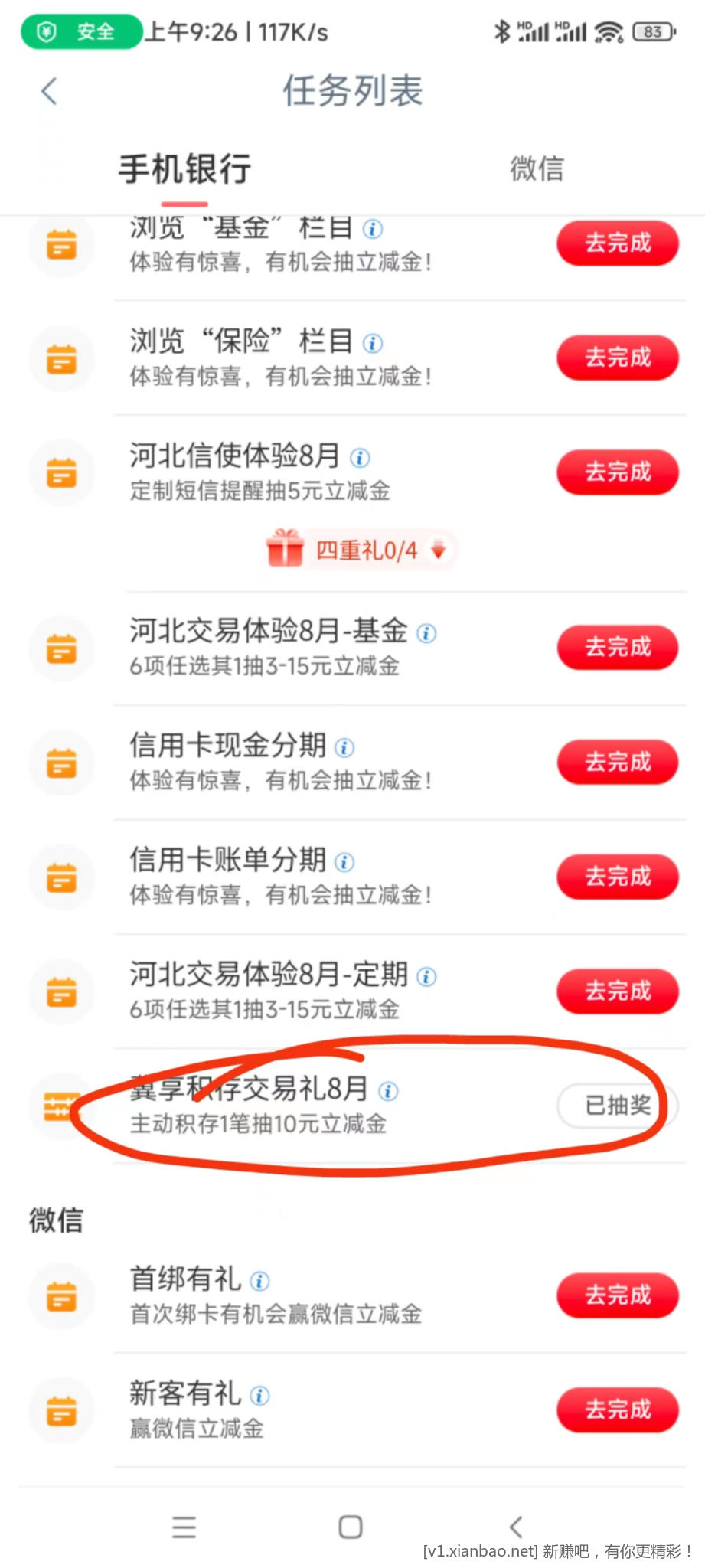Go back from the 任务列表 page
Image resolution: width=705 pixels, height=1568 pixels.
pos(50,92)
